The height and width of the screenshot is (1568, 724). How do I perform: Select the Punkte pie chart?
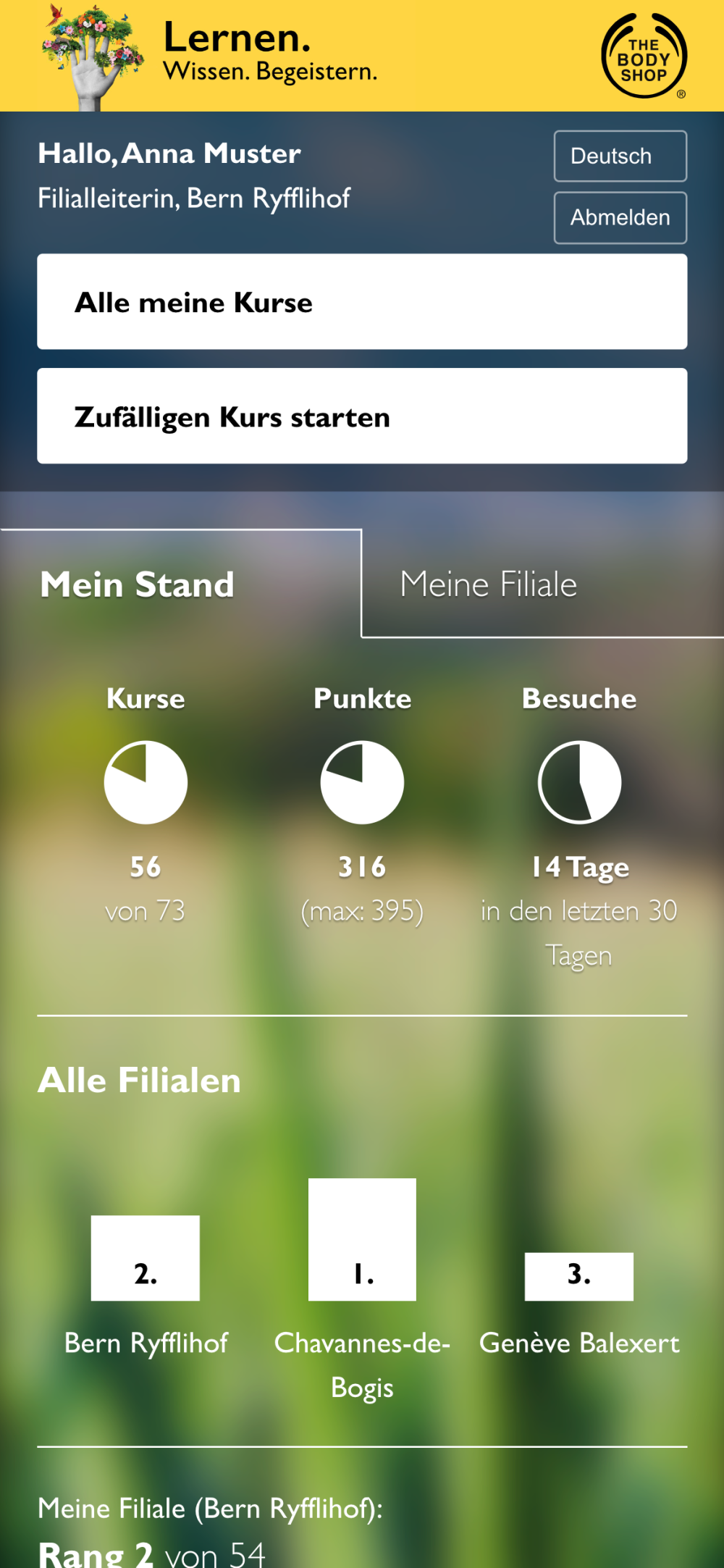pos(362,781)
